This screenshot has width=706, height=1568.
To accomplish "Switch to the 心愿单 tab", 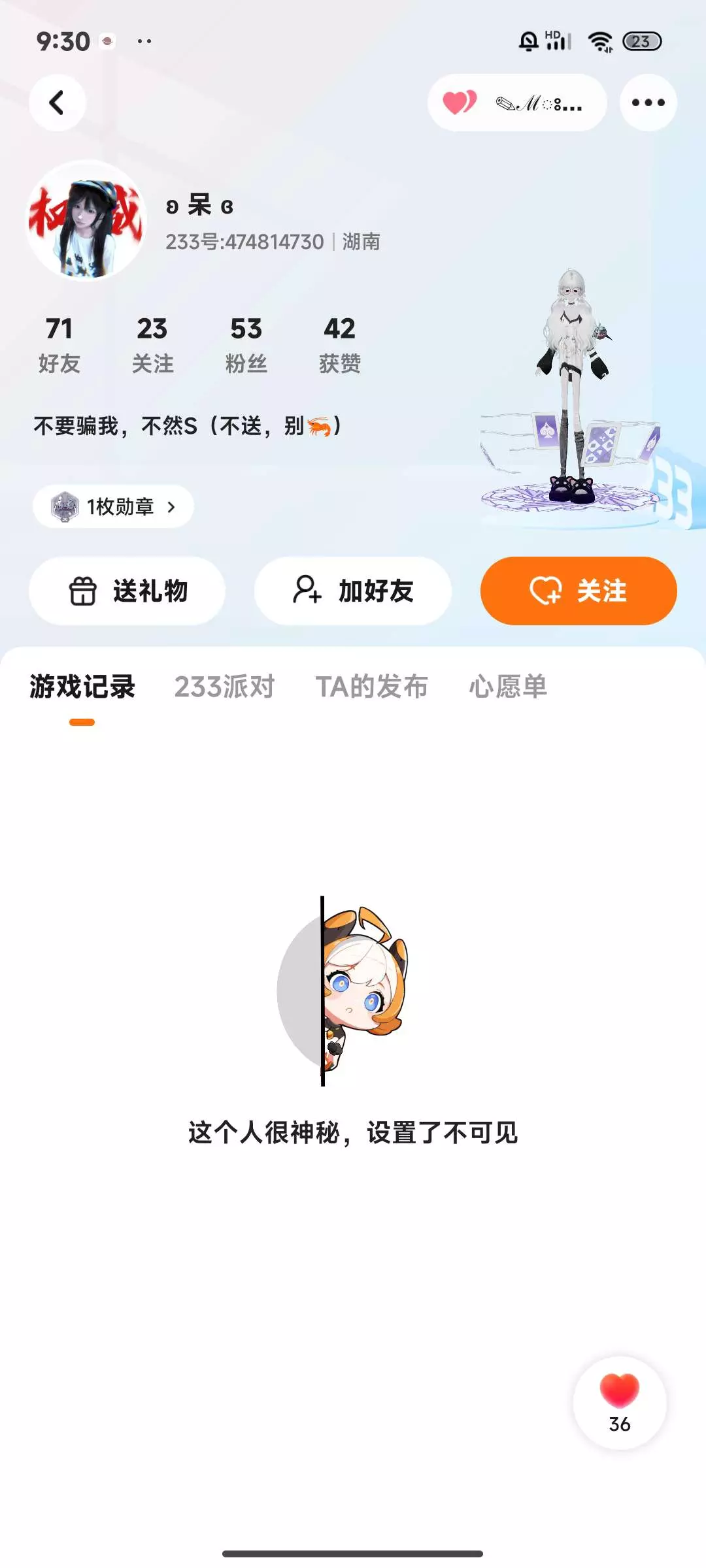I will click(508, 687).
